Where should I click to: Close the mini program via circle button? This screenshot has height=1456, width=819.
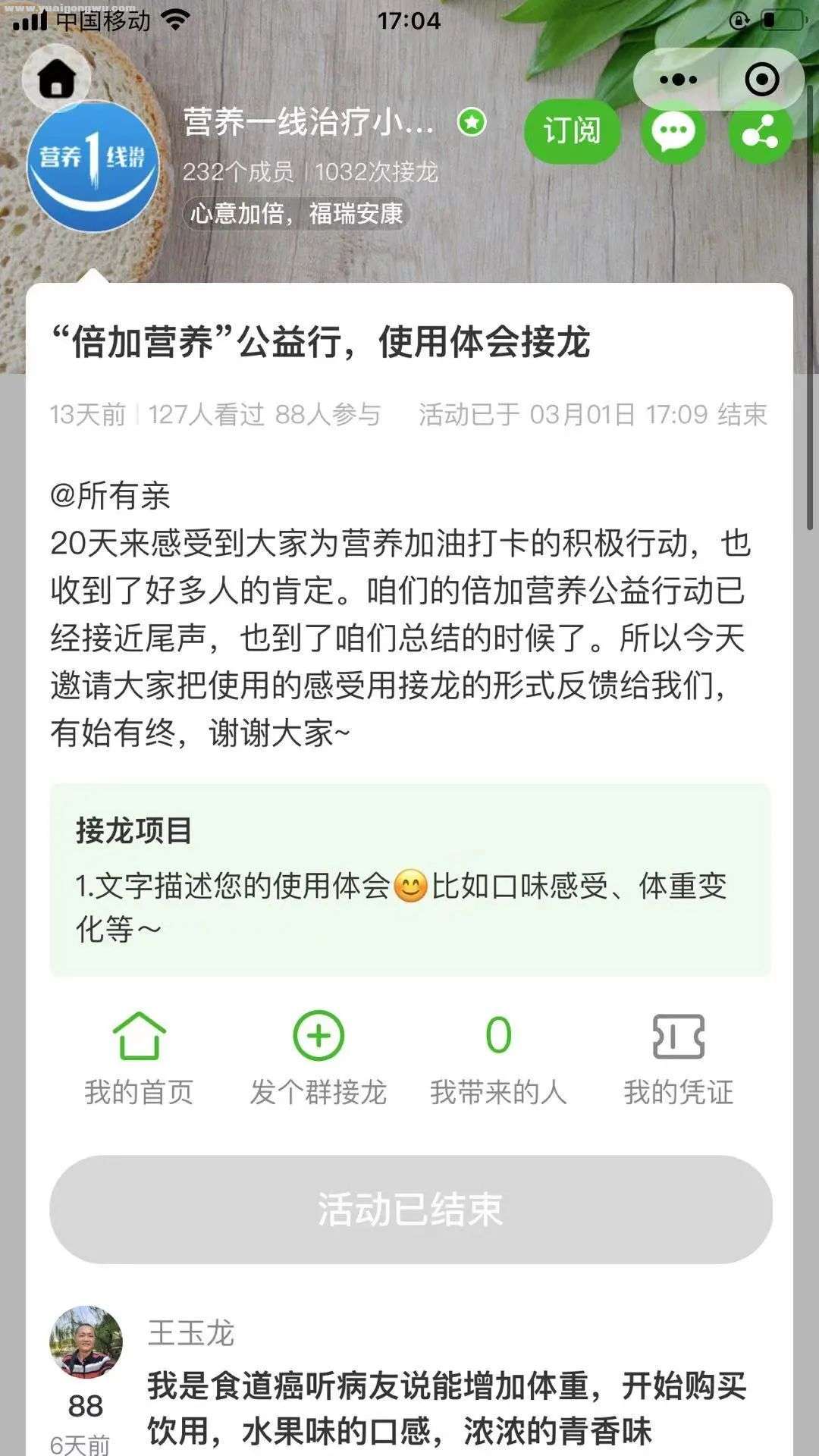pyautogui.click(x=761, y=79)
